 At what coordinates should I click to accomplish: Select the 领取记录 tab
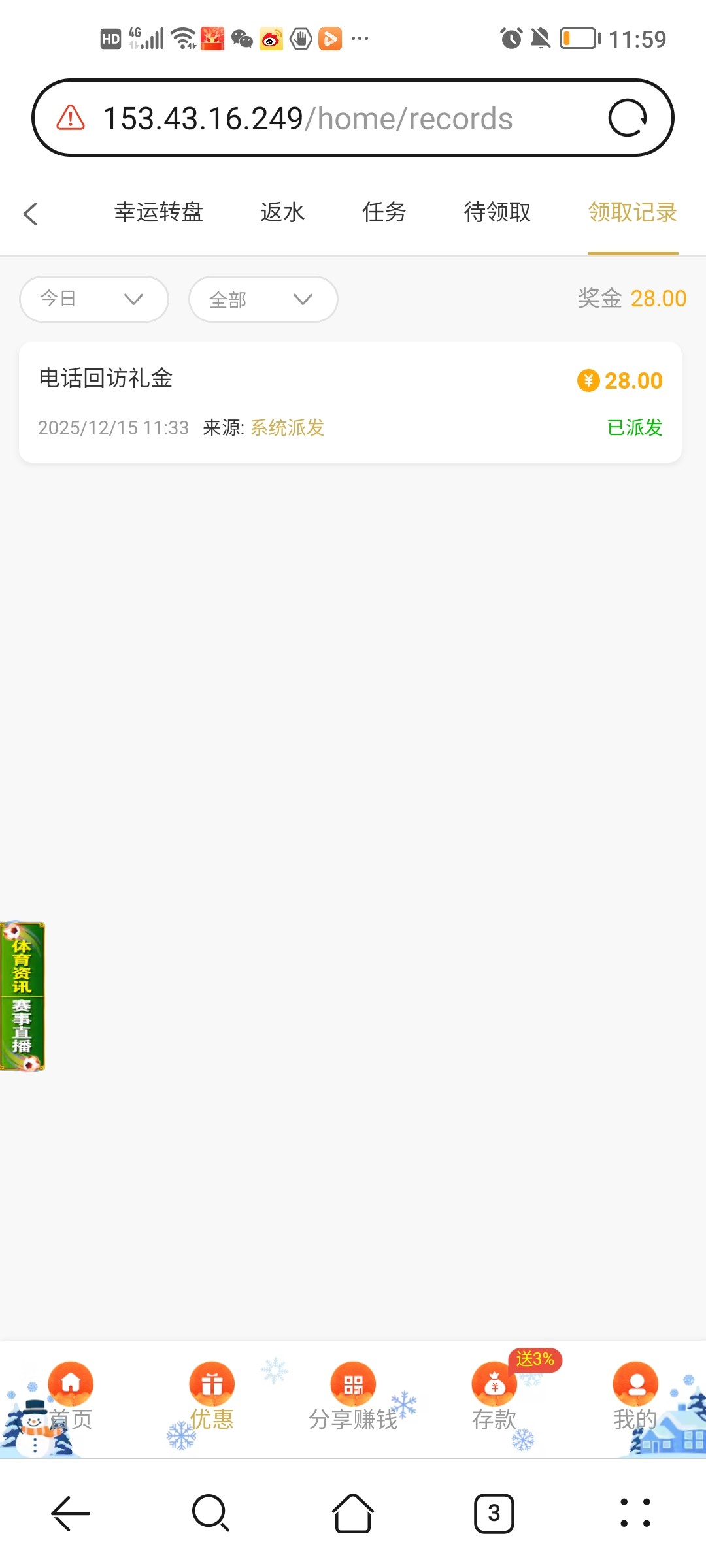click(x=632, y=212)
